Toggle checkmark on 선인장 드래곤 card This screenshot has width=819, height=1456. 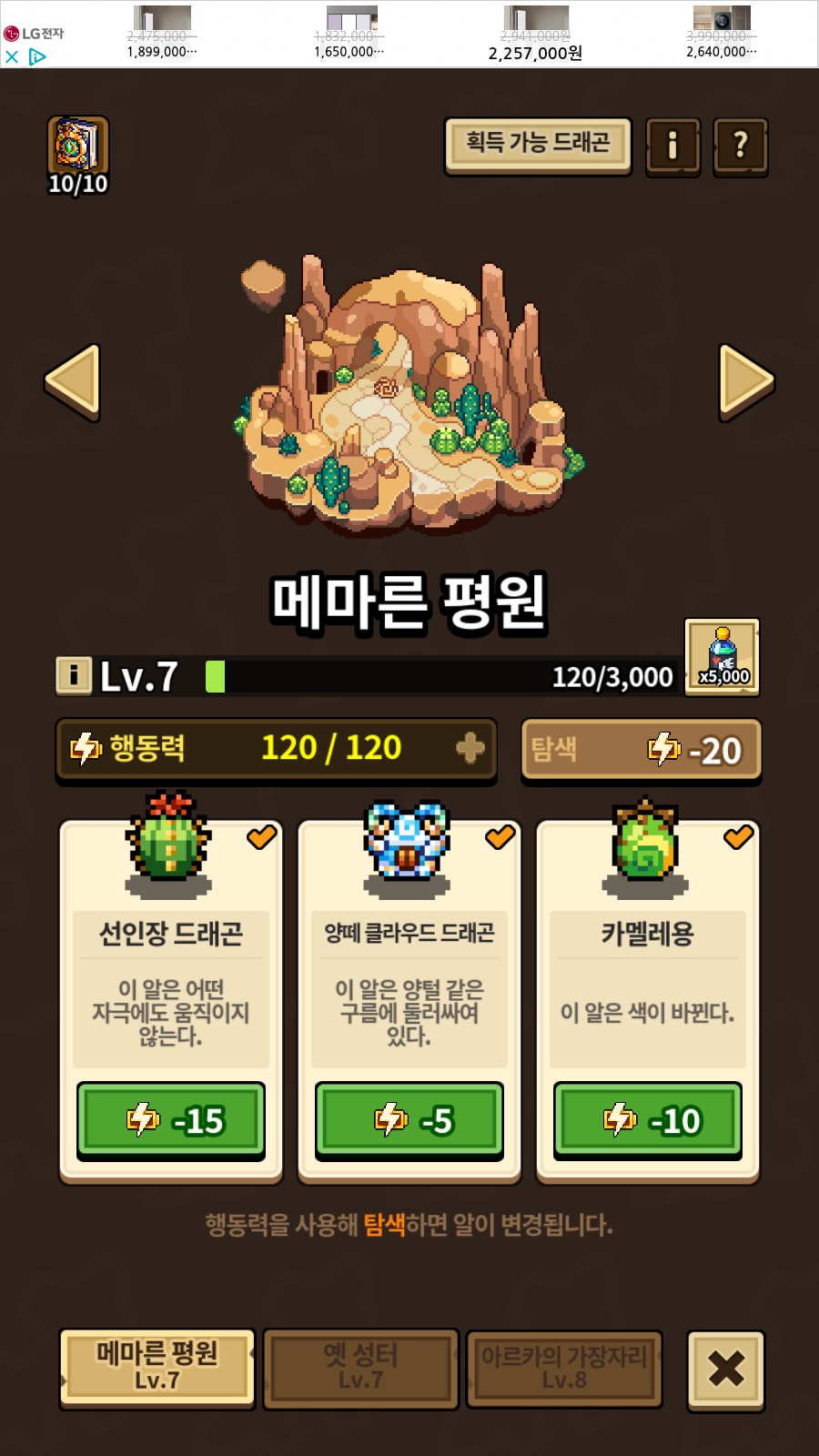pos(262,837)
